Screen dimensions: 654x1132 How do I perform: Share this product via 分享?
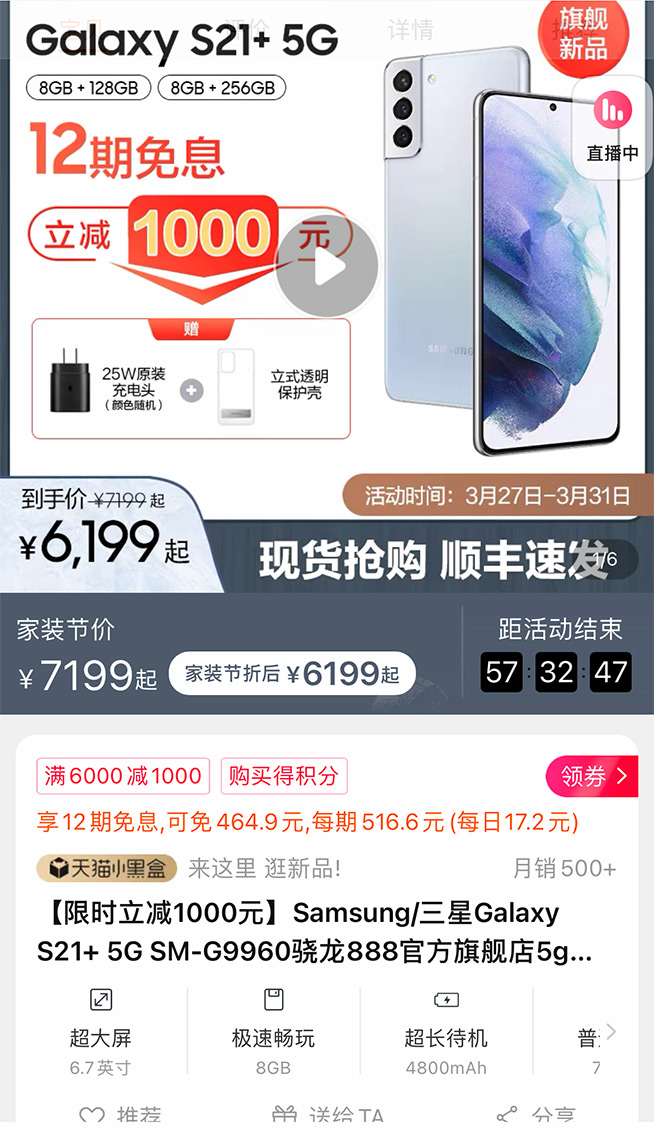point(536,1116)
